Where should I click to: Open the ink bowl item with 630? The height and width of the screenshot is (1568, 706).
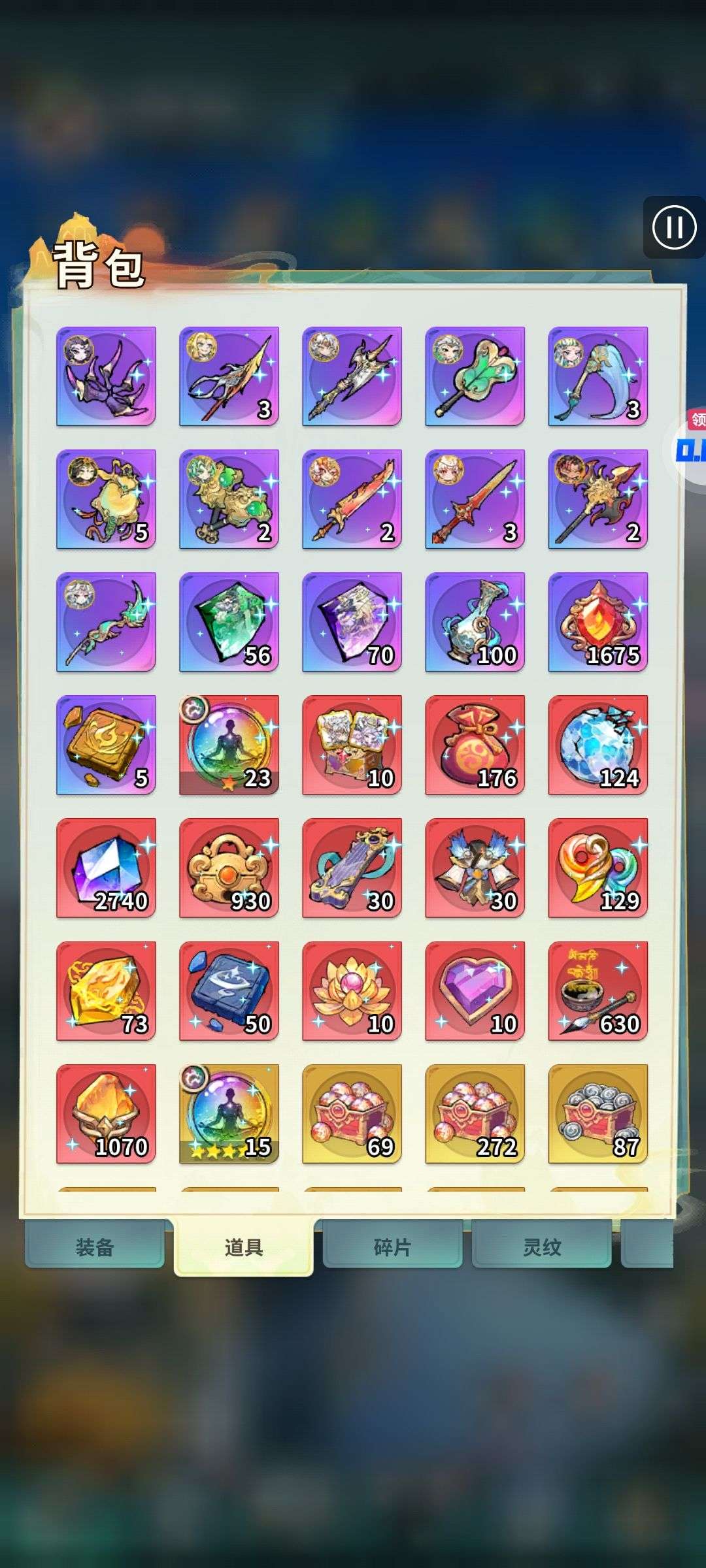tap(598, 991)
